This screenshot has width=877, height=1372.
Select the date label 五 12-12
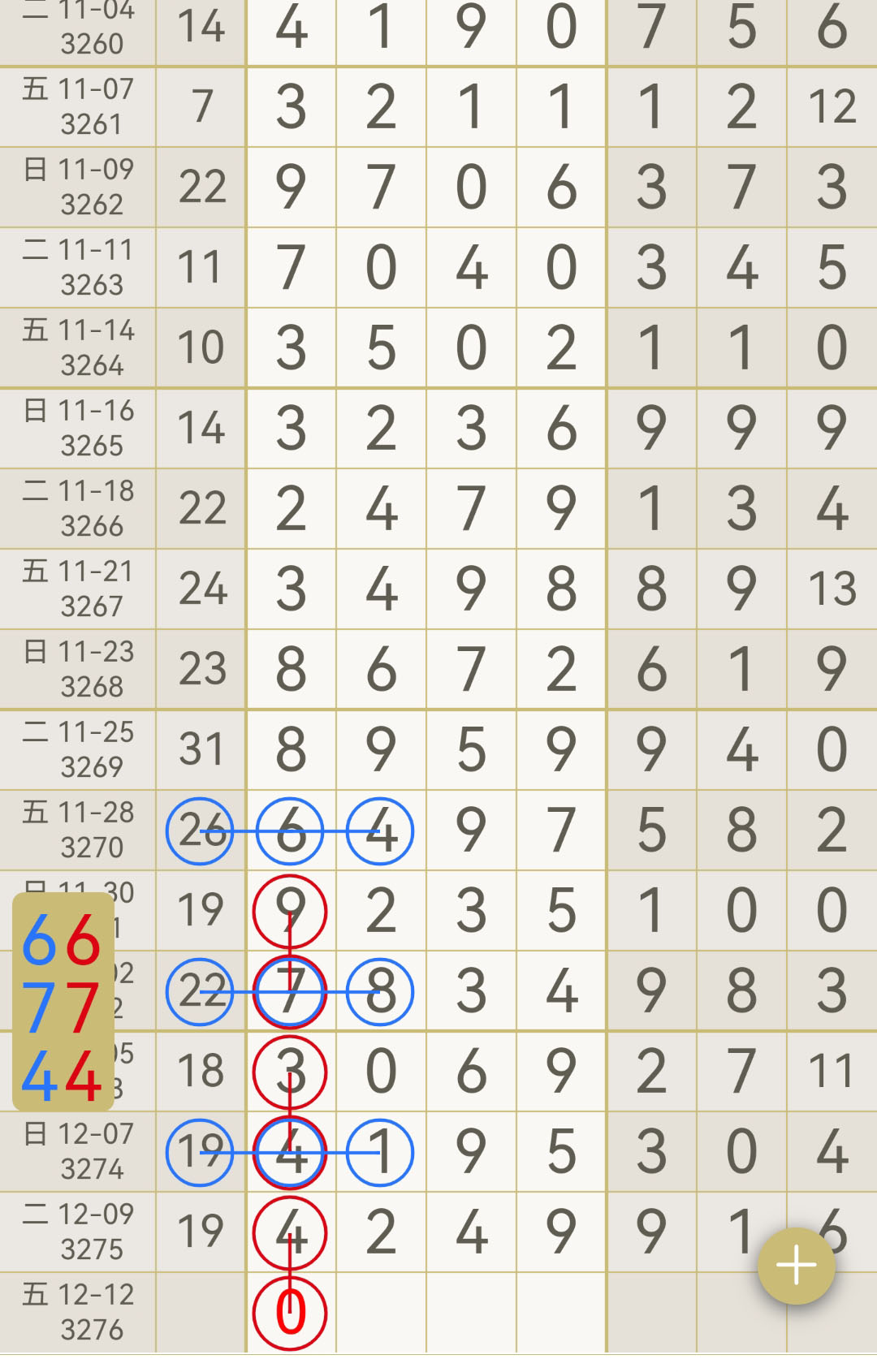click(77, 1311)
